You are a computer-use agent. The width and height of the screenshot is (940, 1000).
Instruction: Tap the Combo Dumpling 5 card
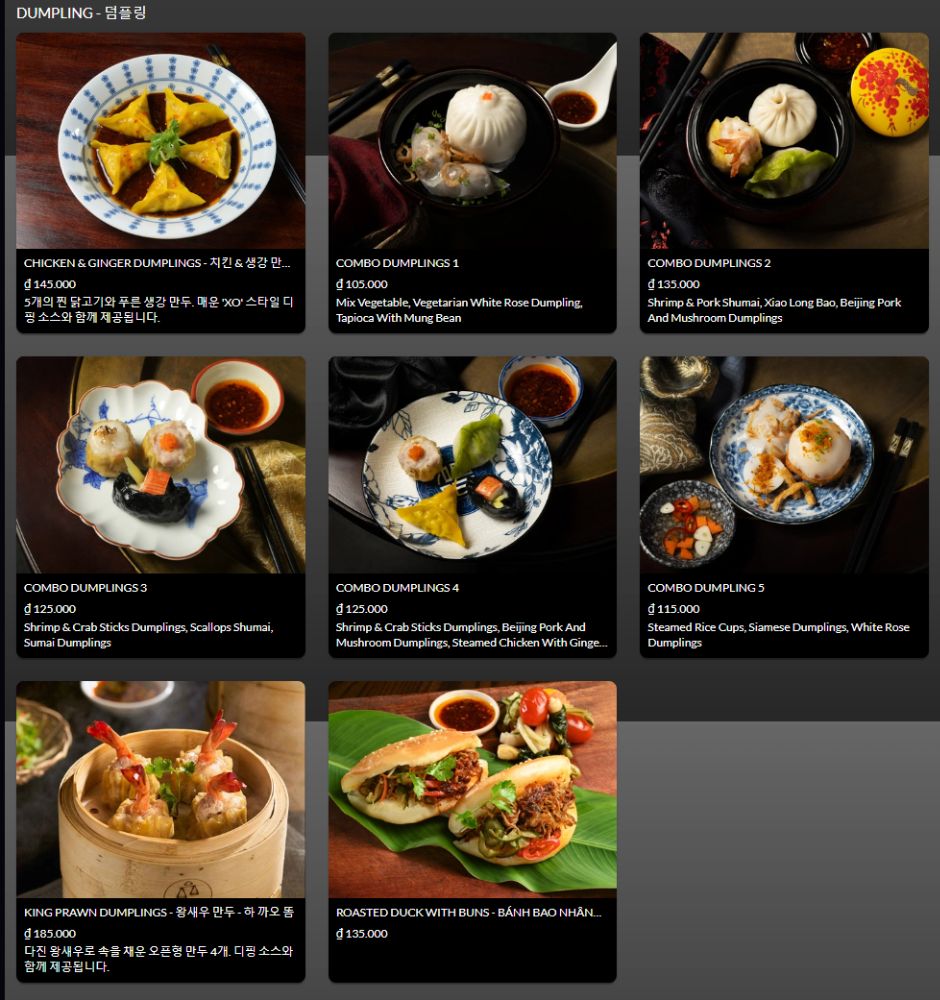[x=784, y=506]
